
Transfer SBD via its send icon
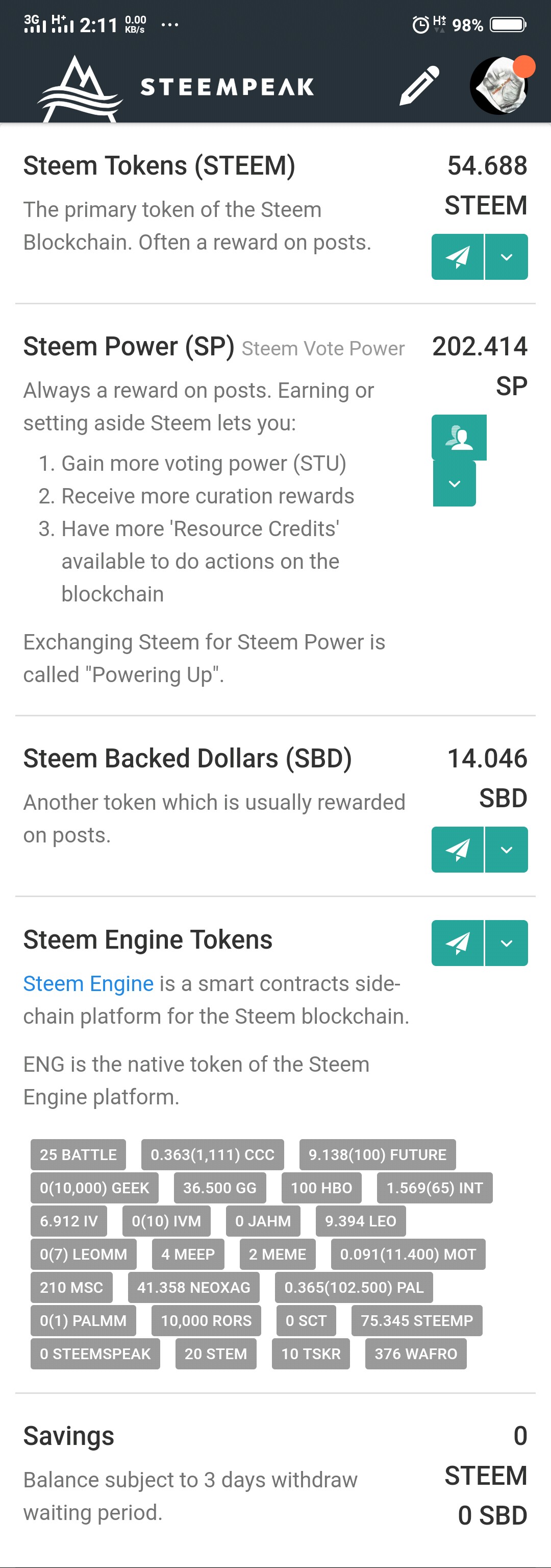457,850
